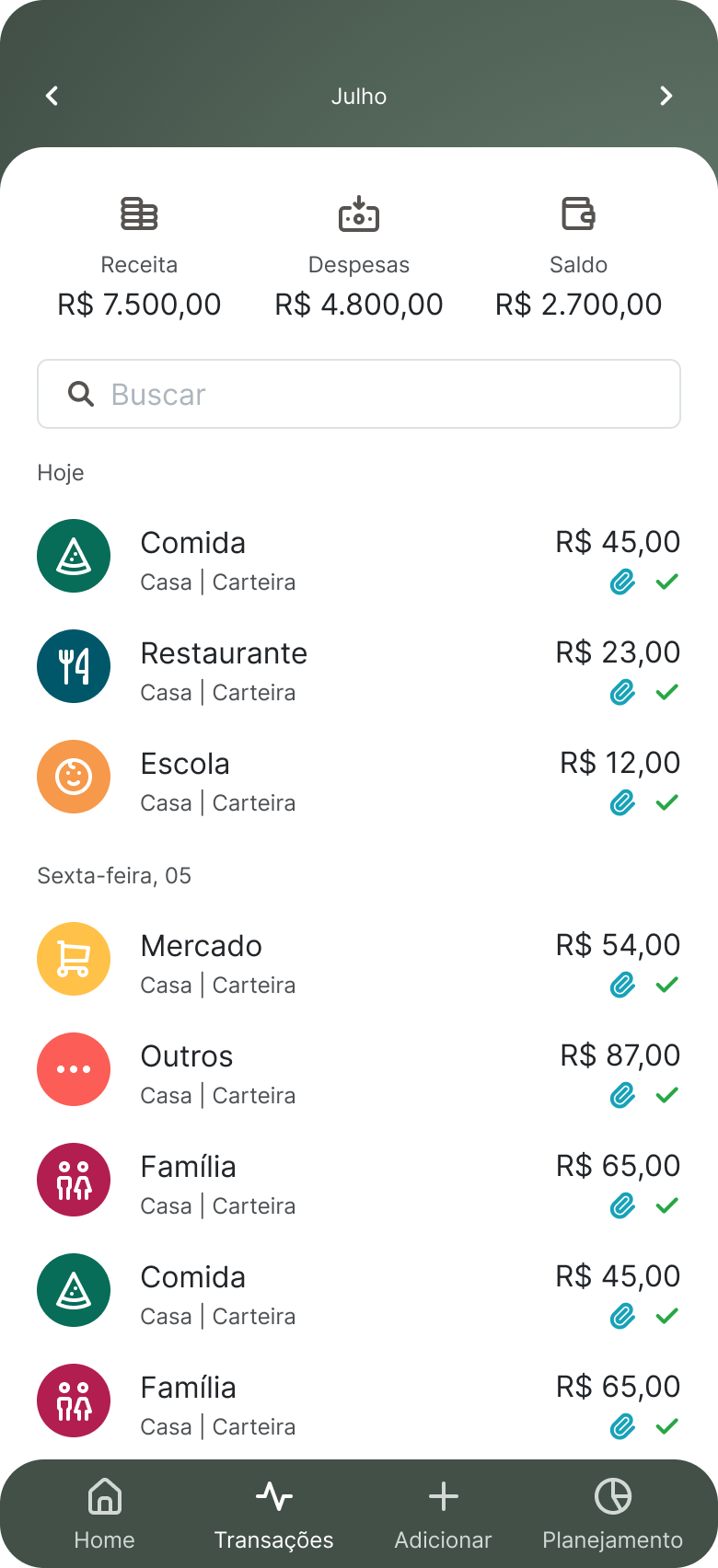This screenshot has height=1568, width=718.
Task: Select the Comida pizza category icon
Action: point(74,556)
